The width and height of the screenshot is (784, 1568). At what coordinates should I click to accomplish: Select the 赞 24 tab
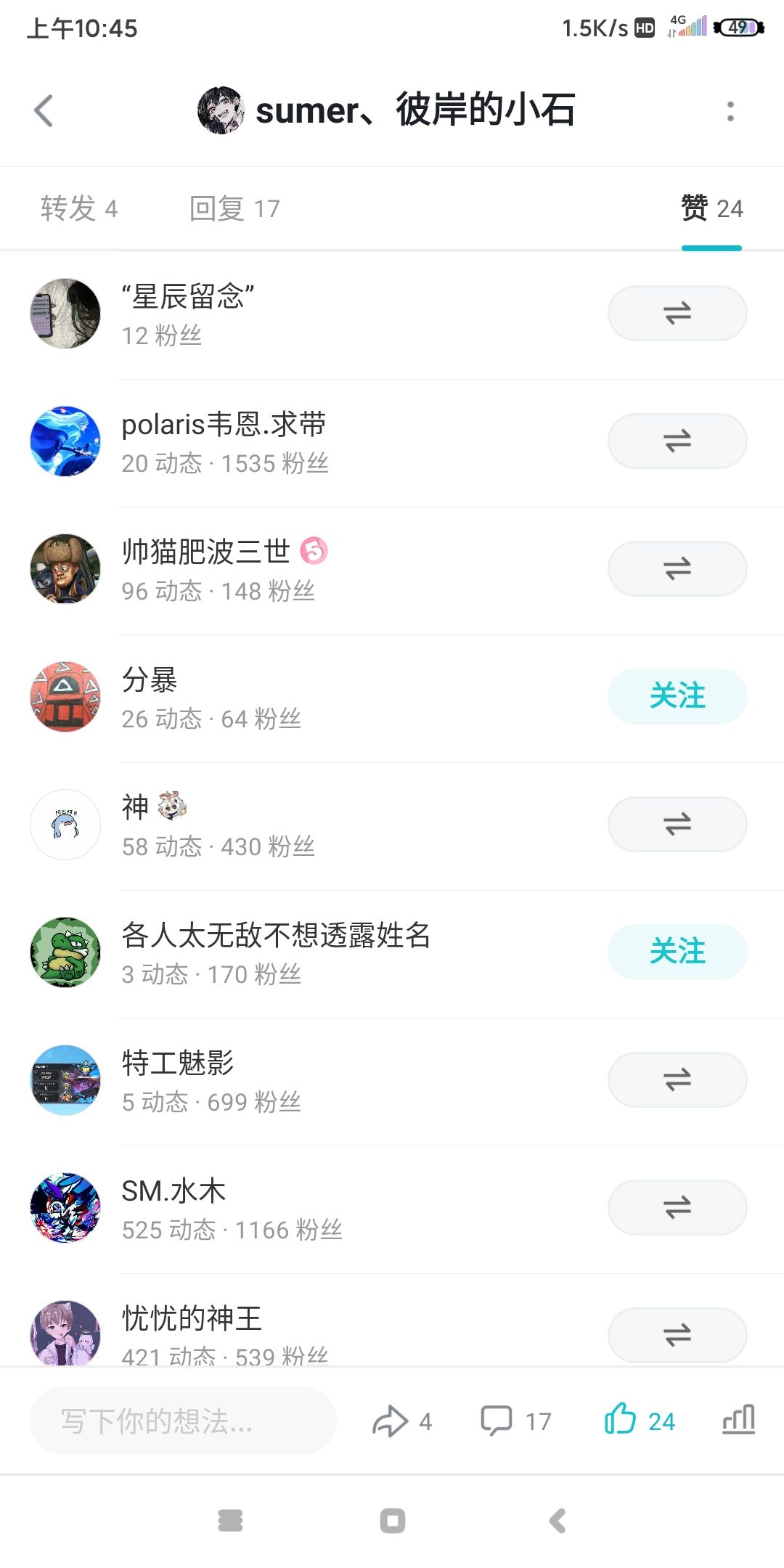(x=713, y=208)
